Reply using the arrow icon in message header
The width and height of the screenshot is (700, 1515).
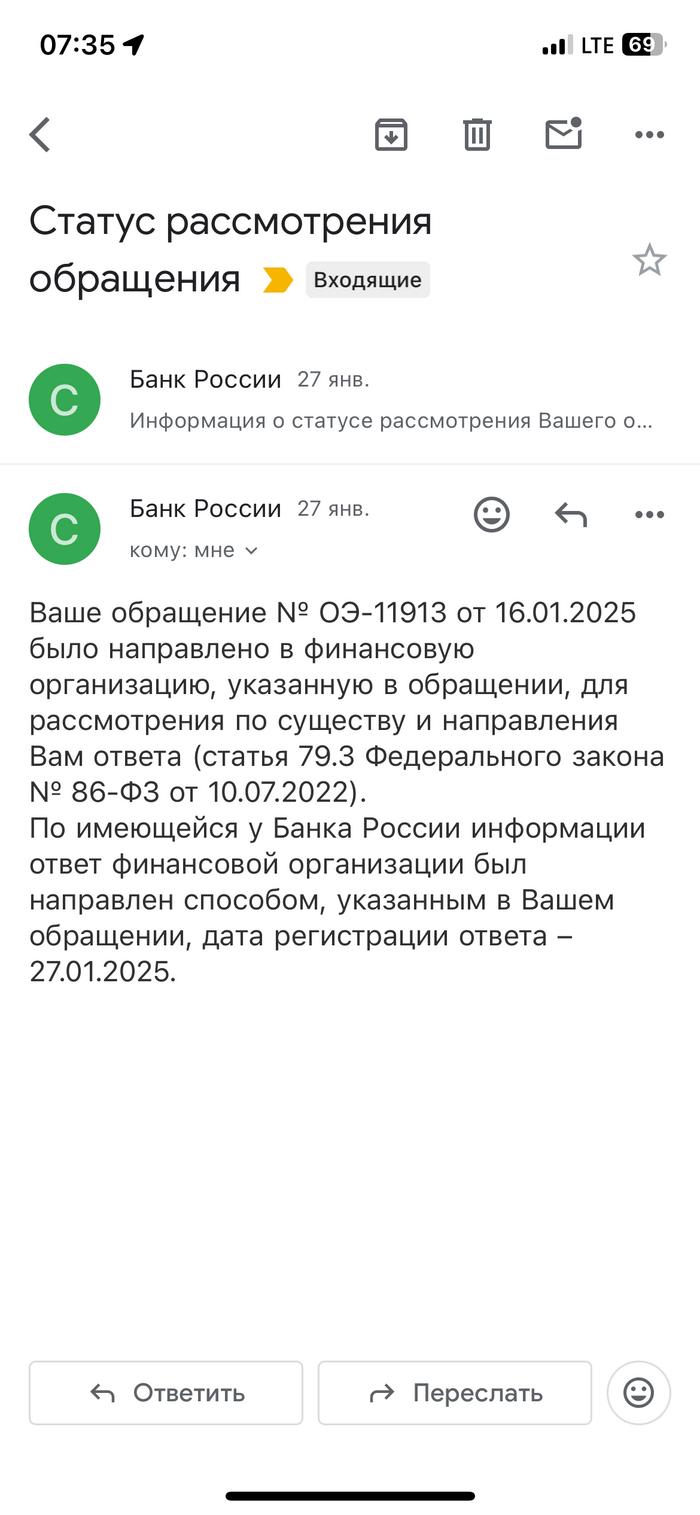tap(571, 515)
